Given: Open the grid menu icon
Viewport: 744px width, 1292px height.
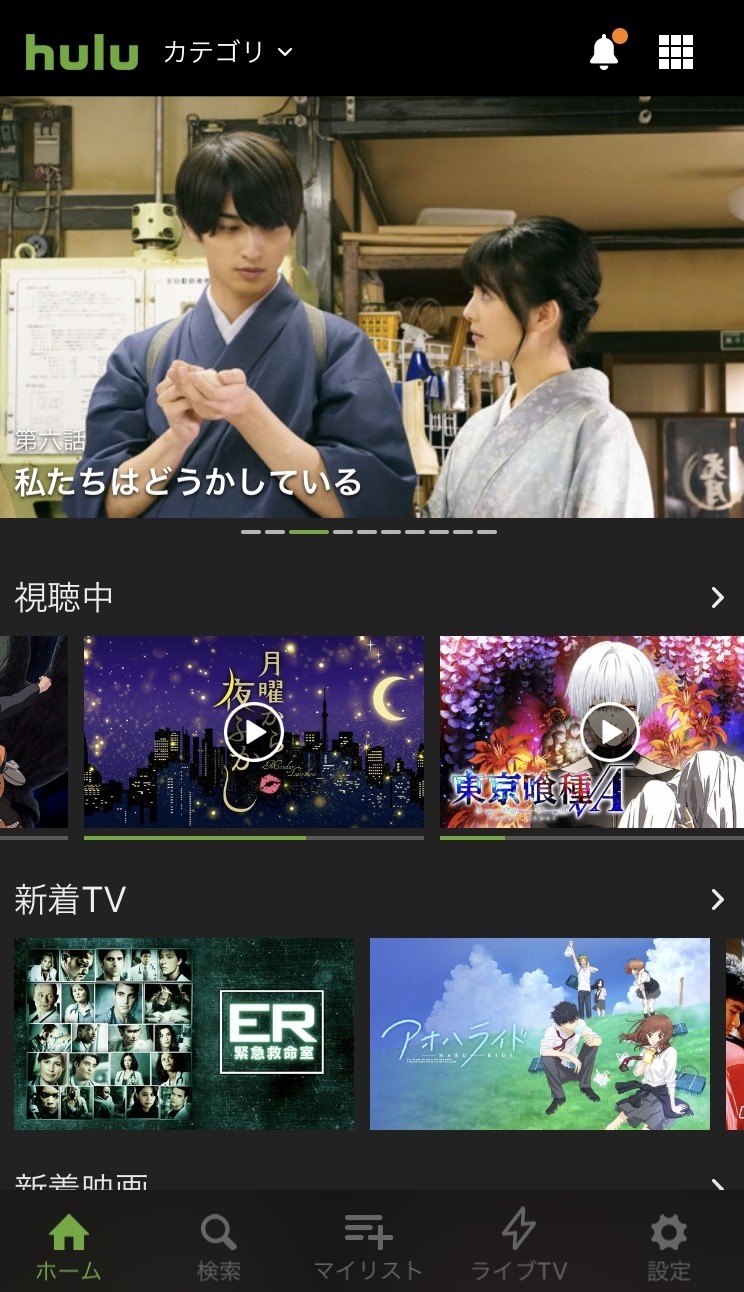Looking at the screenshot, I should (x=676, y=52).
